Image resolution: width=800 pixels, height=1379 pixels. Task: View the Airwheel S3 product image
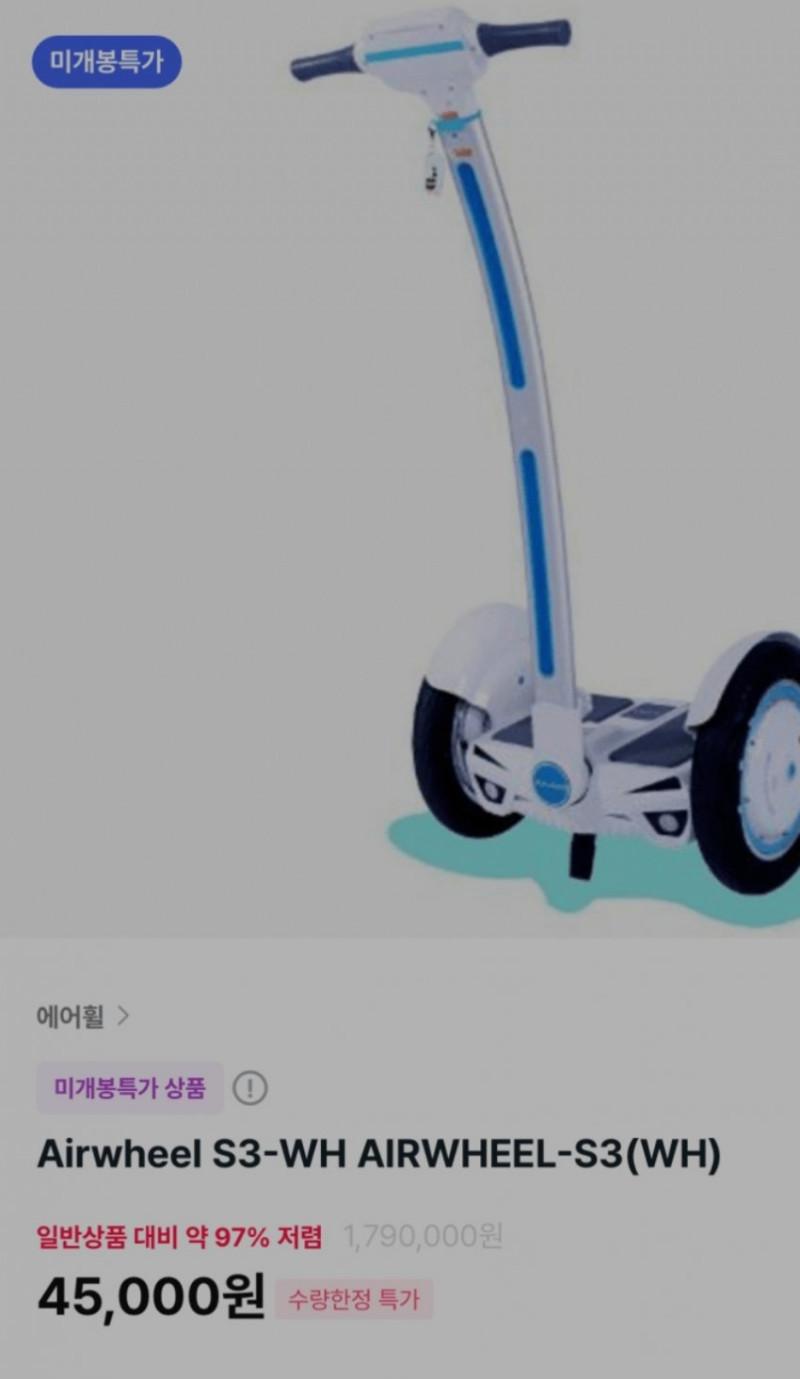pyautogui.click(x=500, y=470)
